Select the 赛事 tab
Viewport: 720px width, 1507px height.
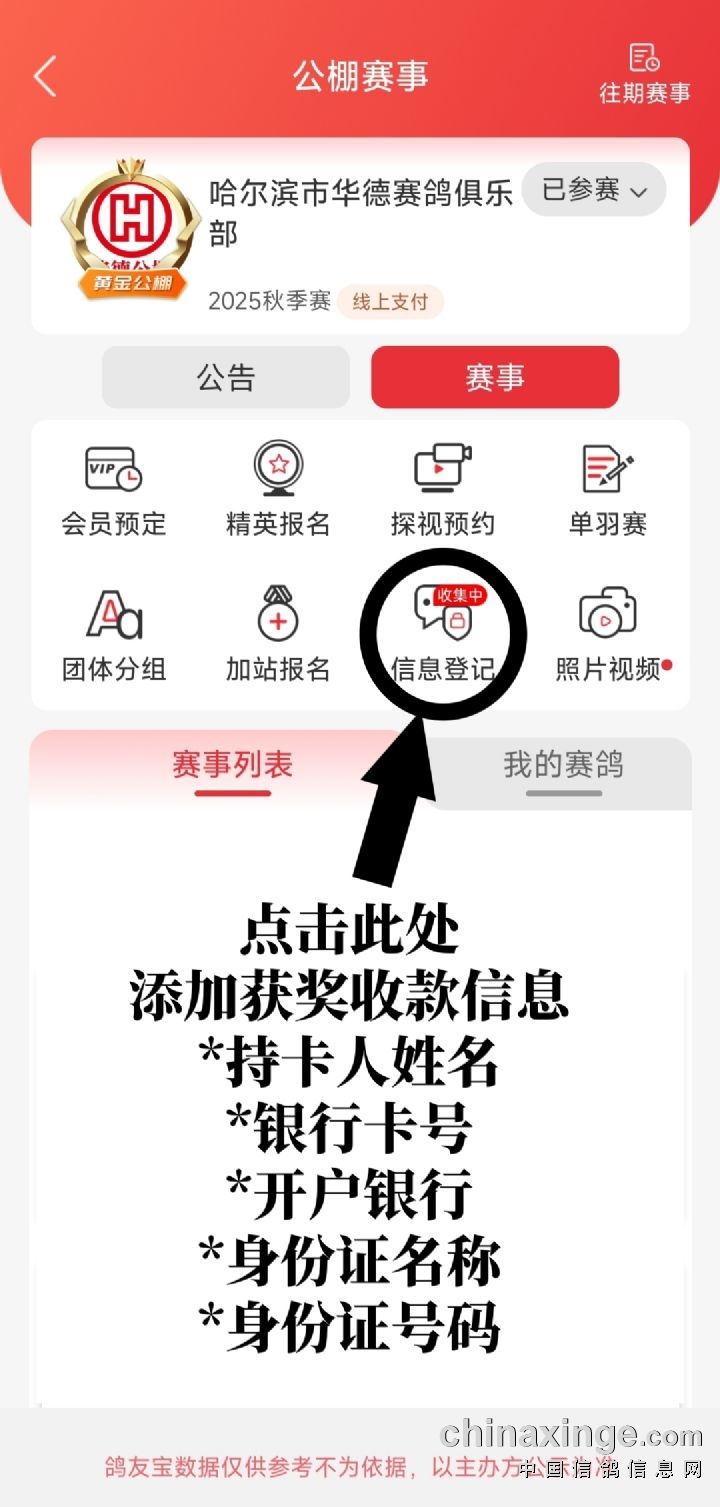tap(494, 377)
